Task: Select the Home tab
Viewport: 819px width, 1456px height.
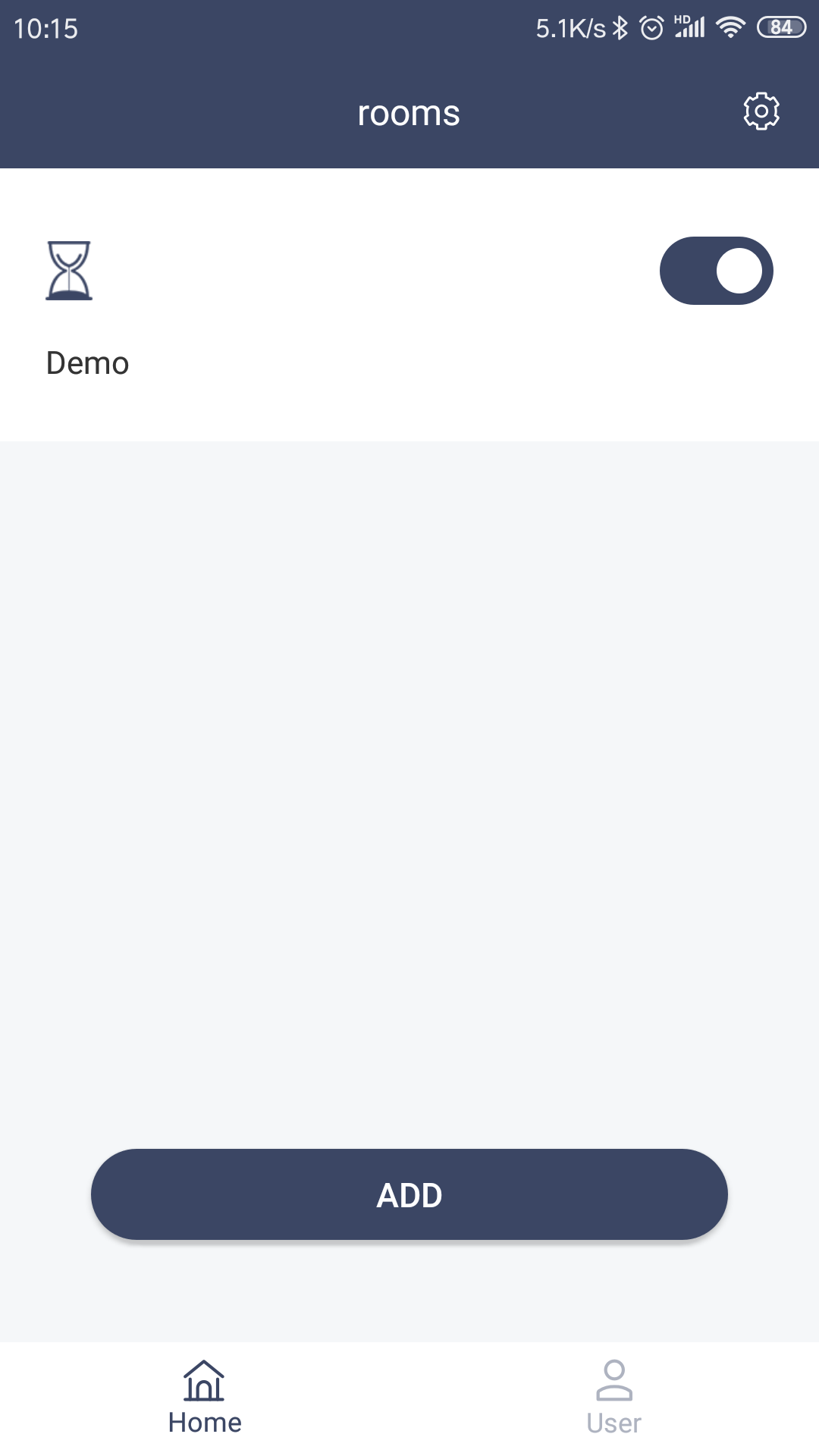Action: coord(205,1397)
